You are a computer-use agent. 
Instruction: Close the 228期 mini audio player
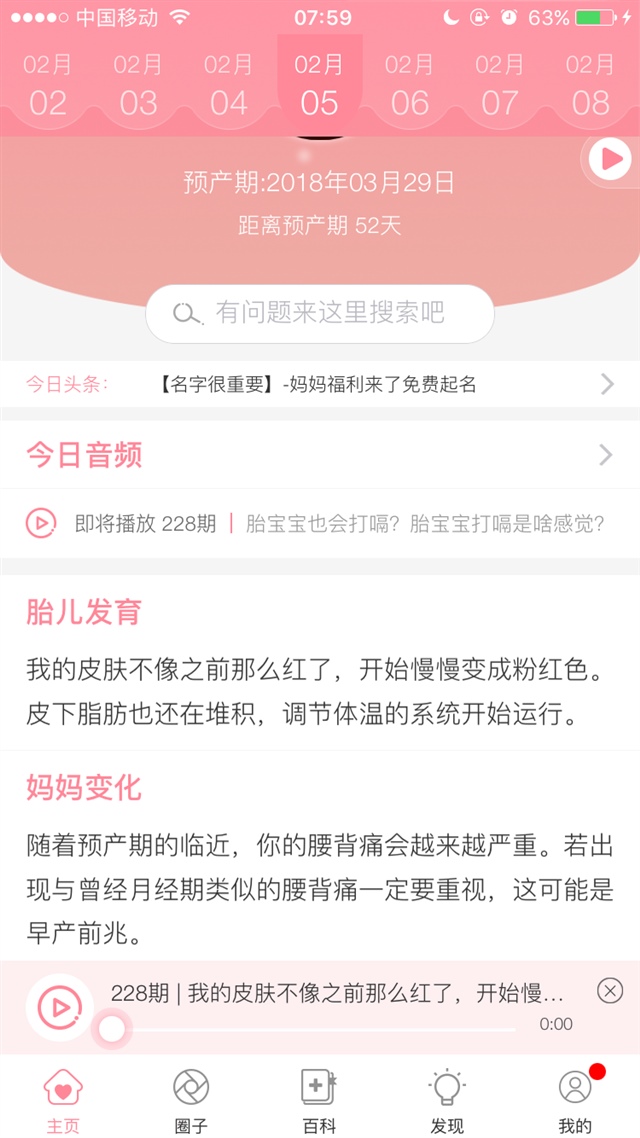click(x=609, y=990)
